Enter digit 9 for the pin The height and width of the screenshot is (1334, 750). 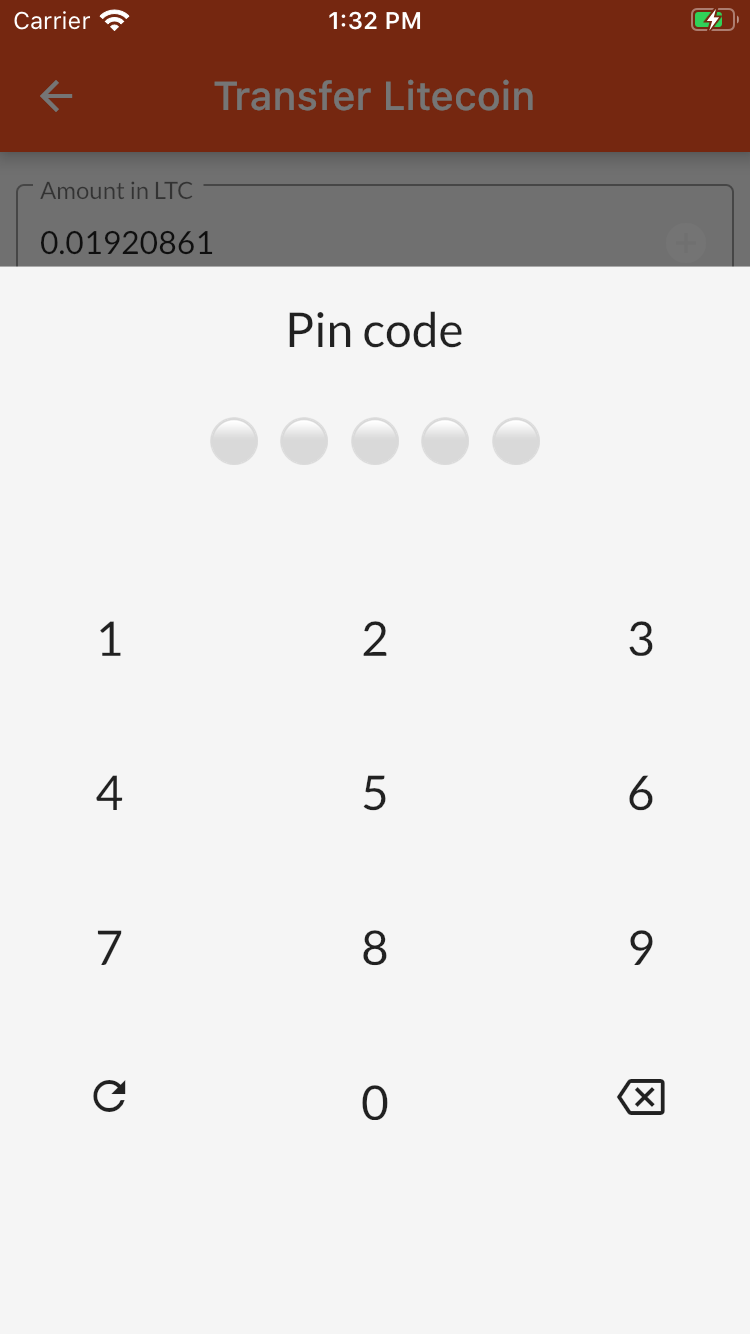point(641,948)
